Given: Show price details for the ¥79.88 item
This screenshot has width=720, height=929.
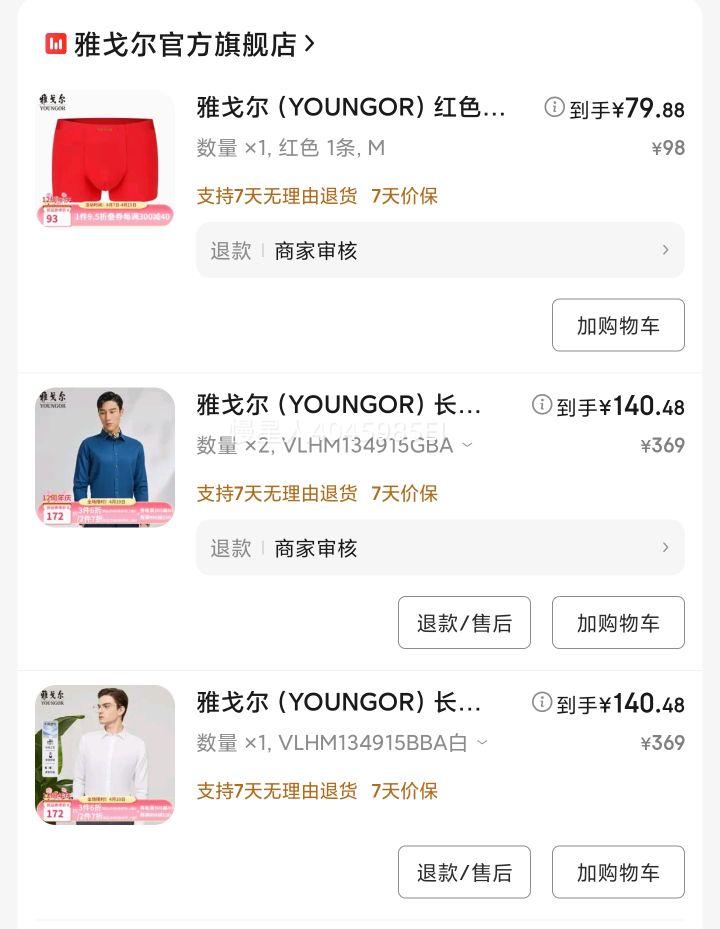Looking at the screenshot, I should click(554, 107).
